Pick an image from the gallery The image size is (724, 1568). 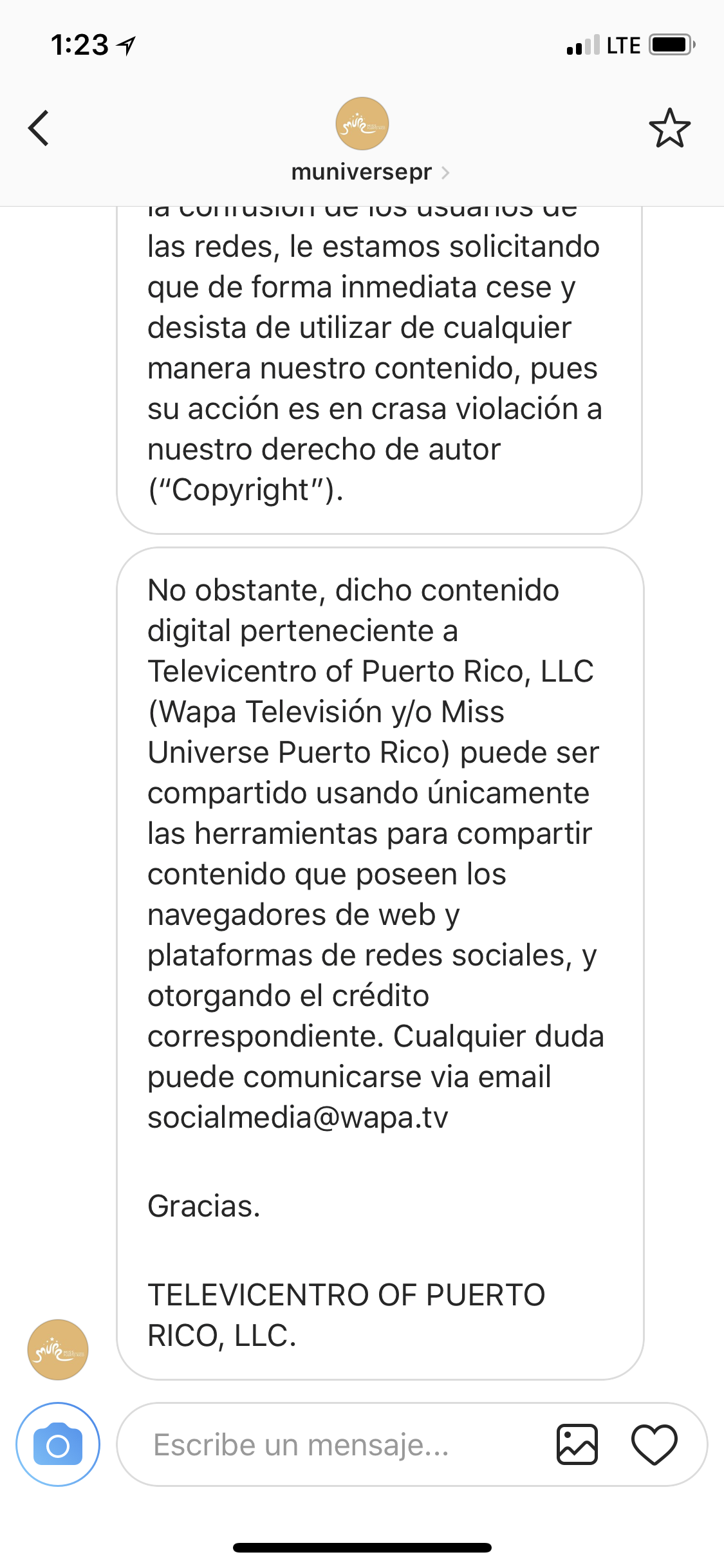(577, 1444)
